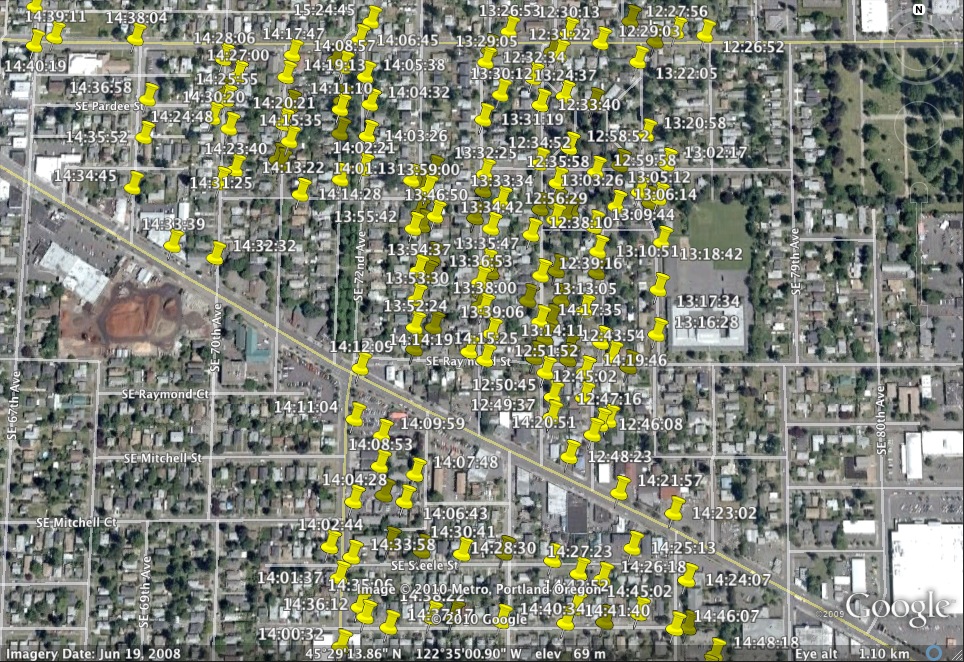
Task: Reset view north with the N compass button
Action: (x=918, y=10)
